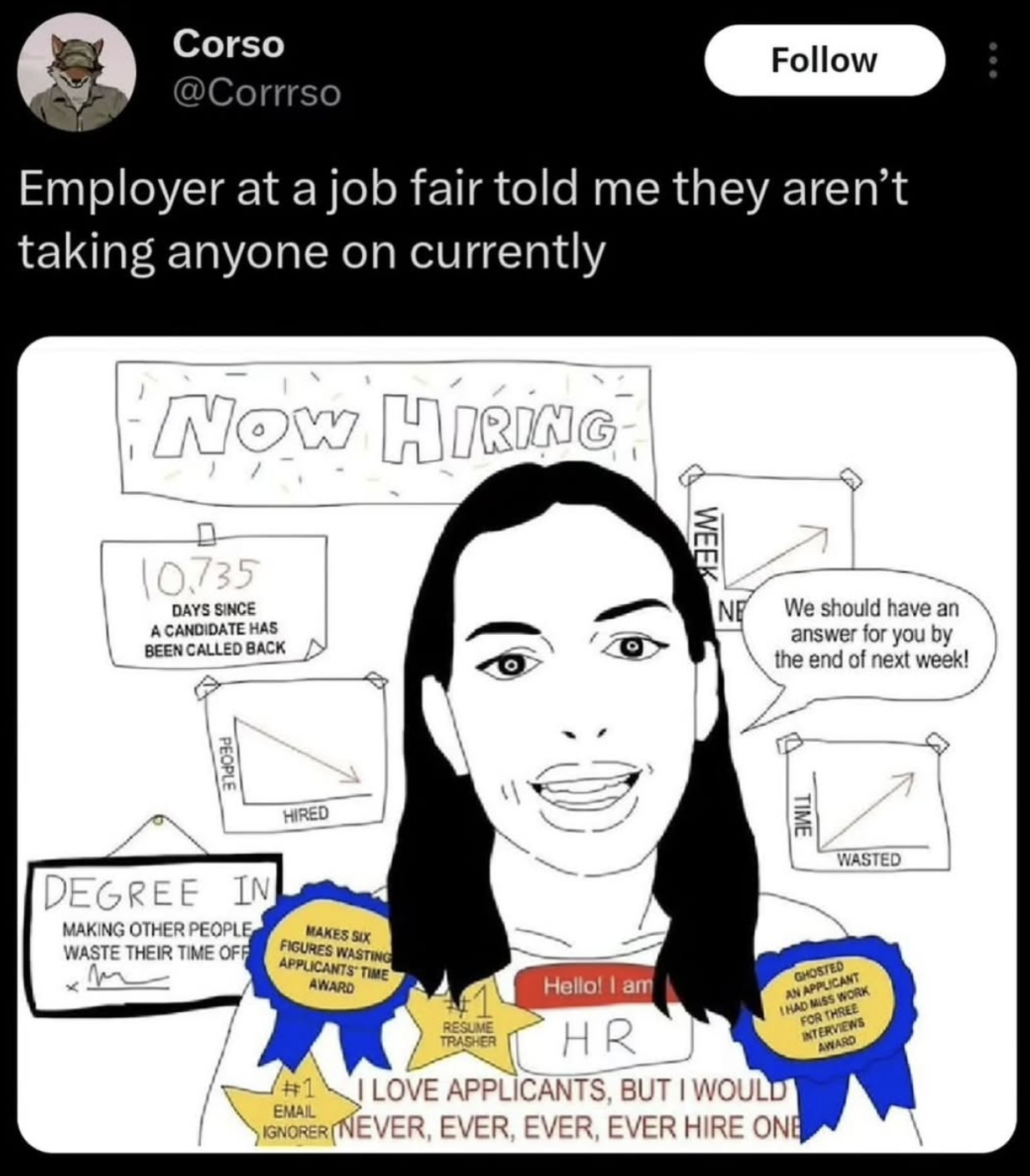Open the post's overflow menu
The height and width of the screenshot is (1176, 1030).
(992, 60)
